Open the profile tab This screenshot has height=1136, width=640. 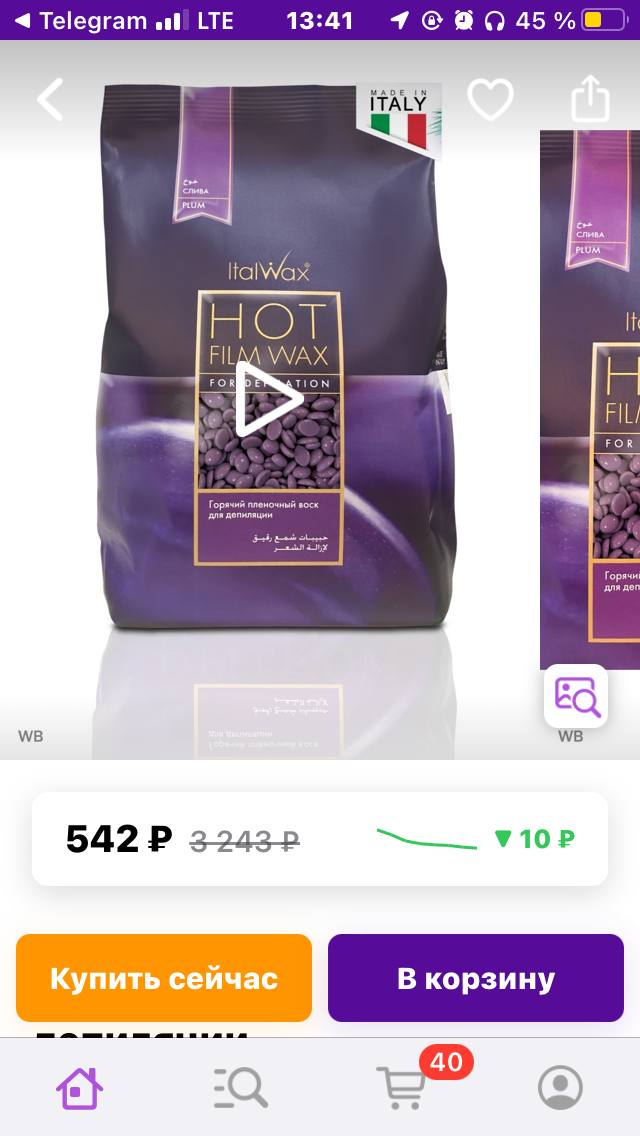pos(560,1087)
